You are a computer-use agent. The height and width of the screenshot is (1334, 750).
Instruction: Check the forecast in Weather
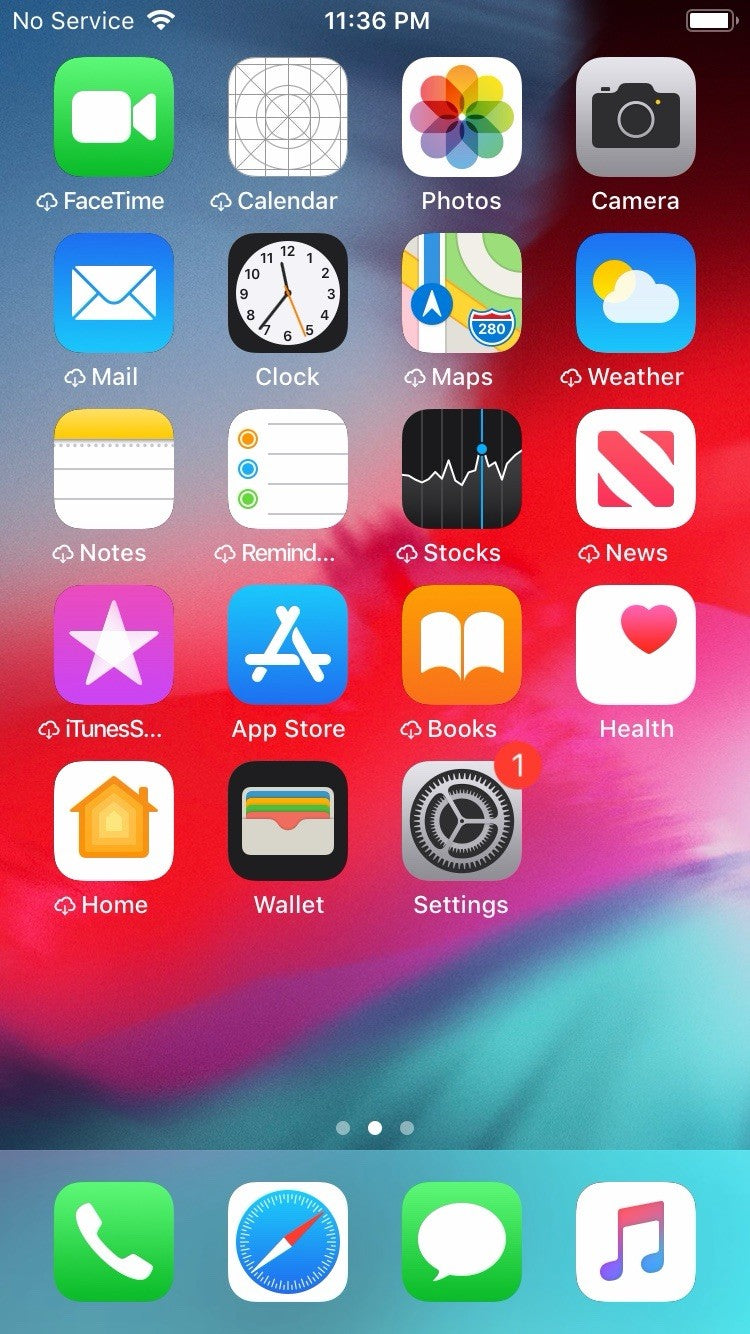[x=636, y=291]
